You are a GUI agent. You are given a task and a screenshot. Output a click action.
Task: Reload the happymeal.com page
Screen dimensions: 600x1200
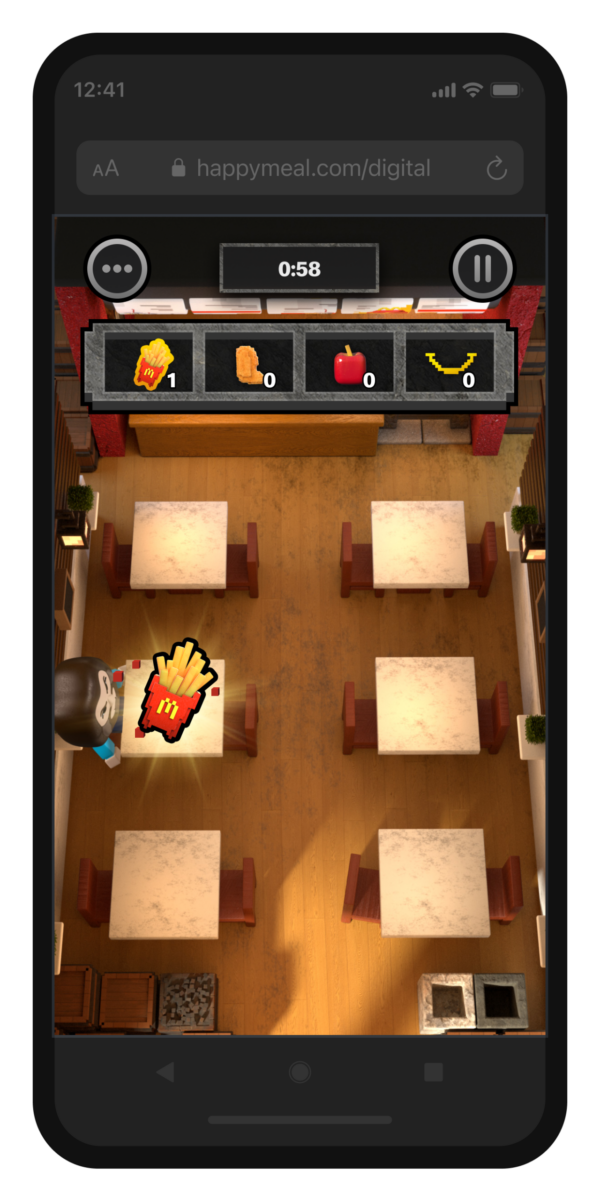pos(496,168)
